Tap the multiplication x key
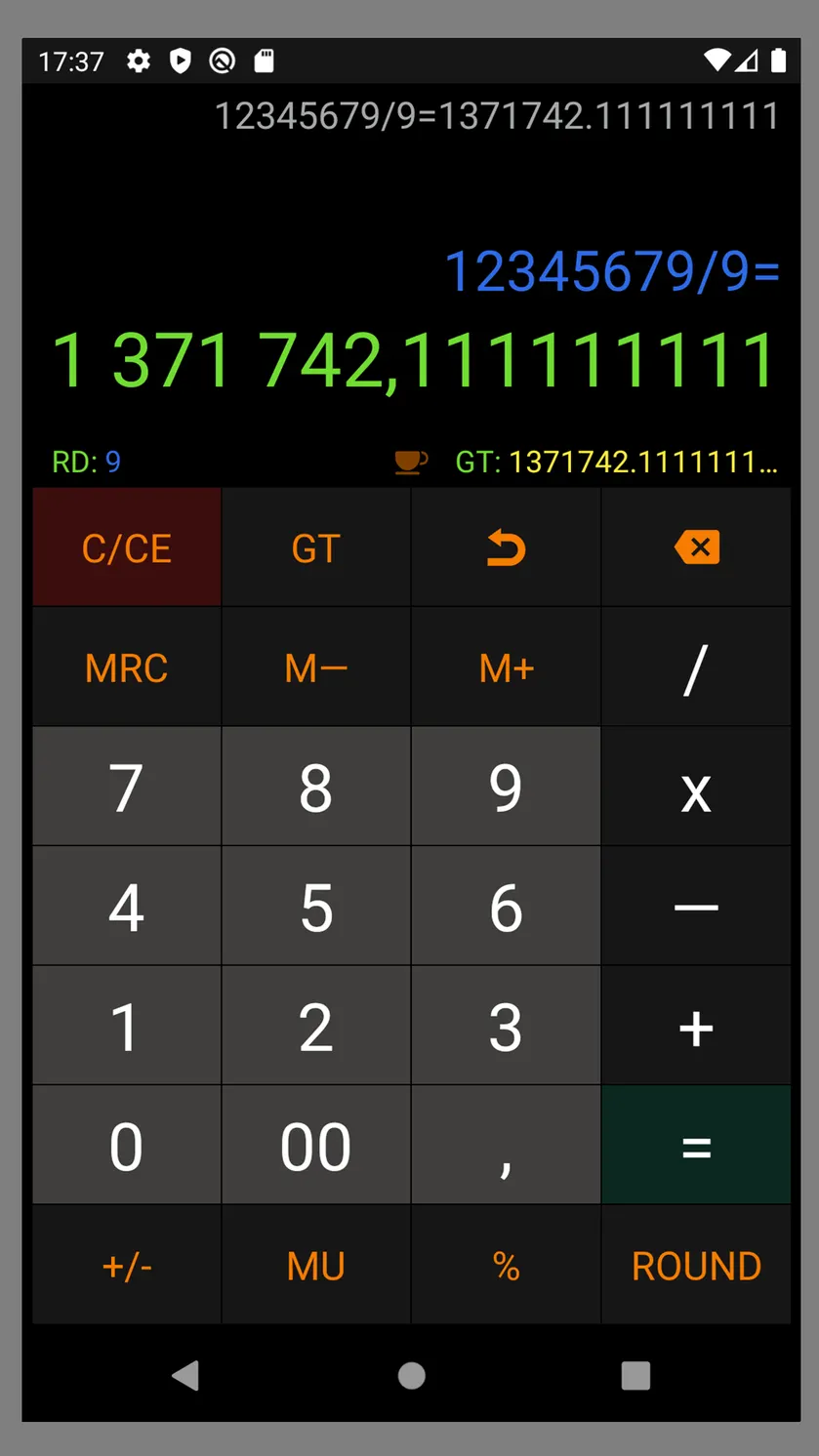819x1456 pixels. (x=696, y=787)
